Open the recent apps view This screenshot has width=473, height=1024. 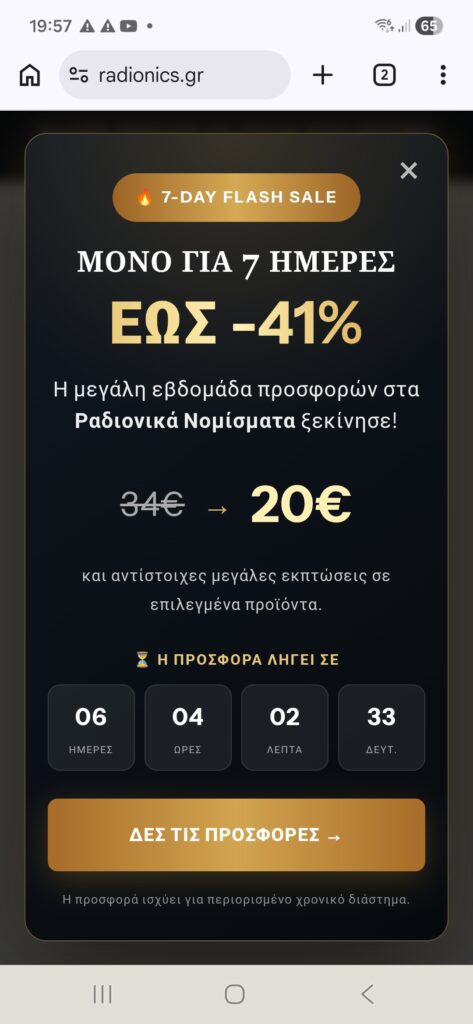(103, 994)
